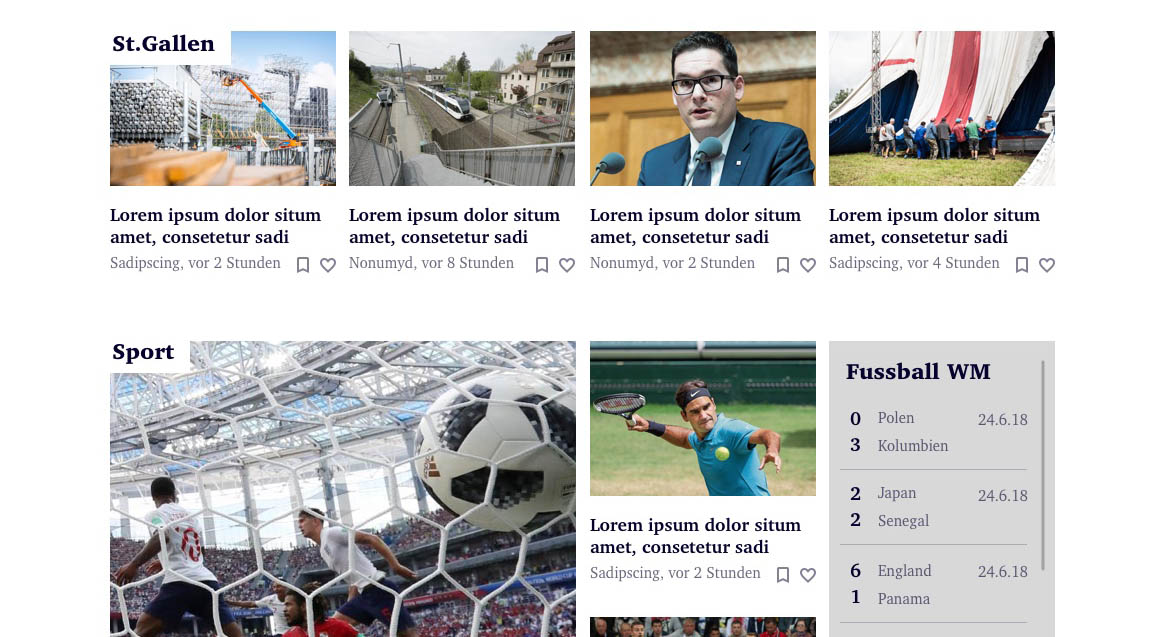Bookmark the article from vor 8 Stunden
Screen dimensions: 1164x637
tap(542, 265)
